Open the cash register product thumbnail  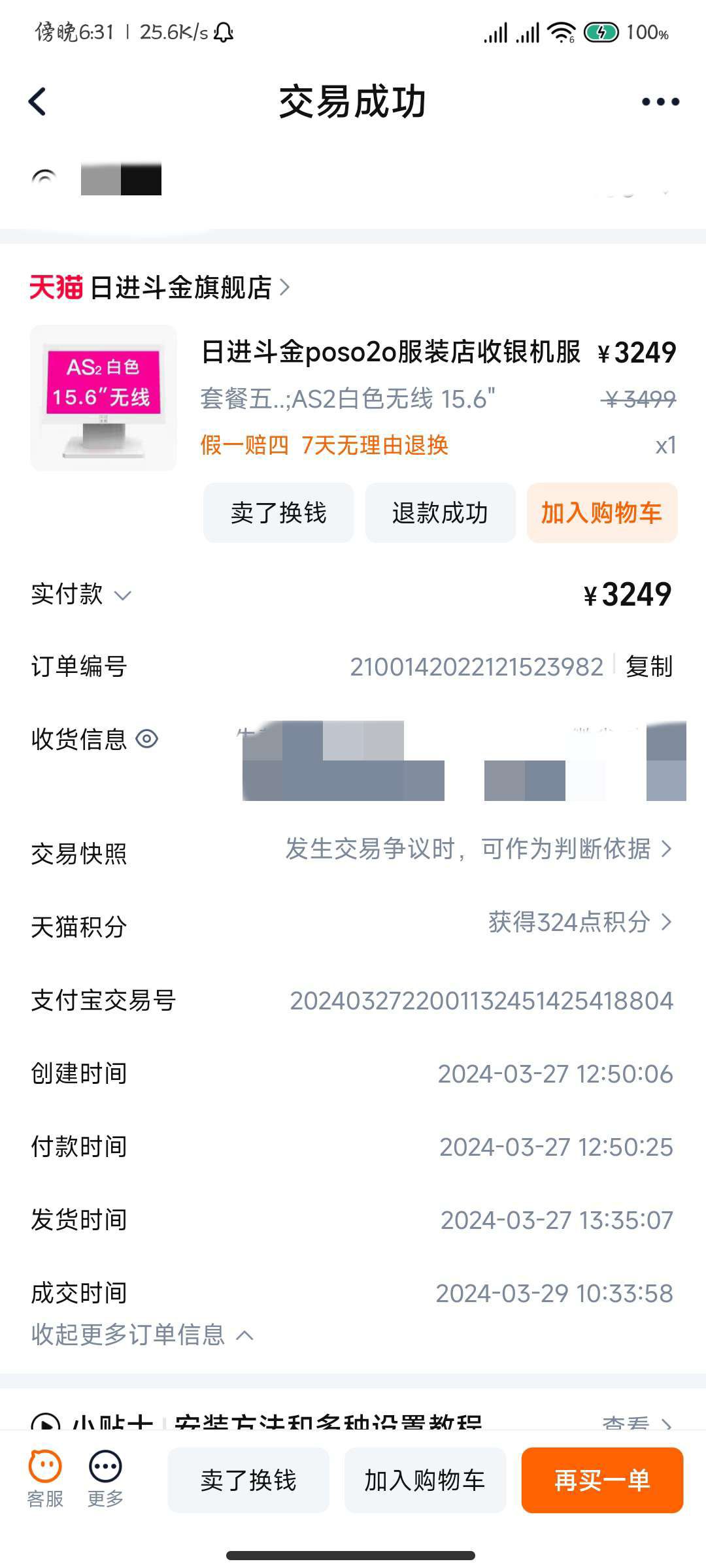point(103,398)
